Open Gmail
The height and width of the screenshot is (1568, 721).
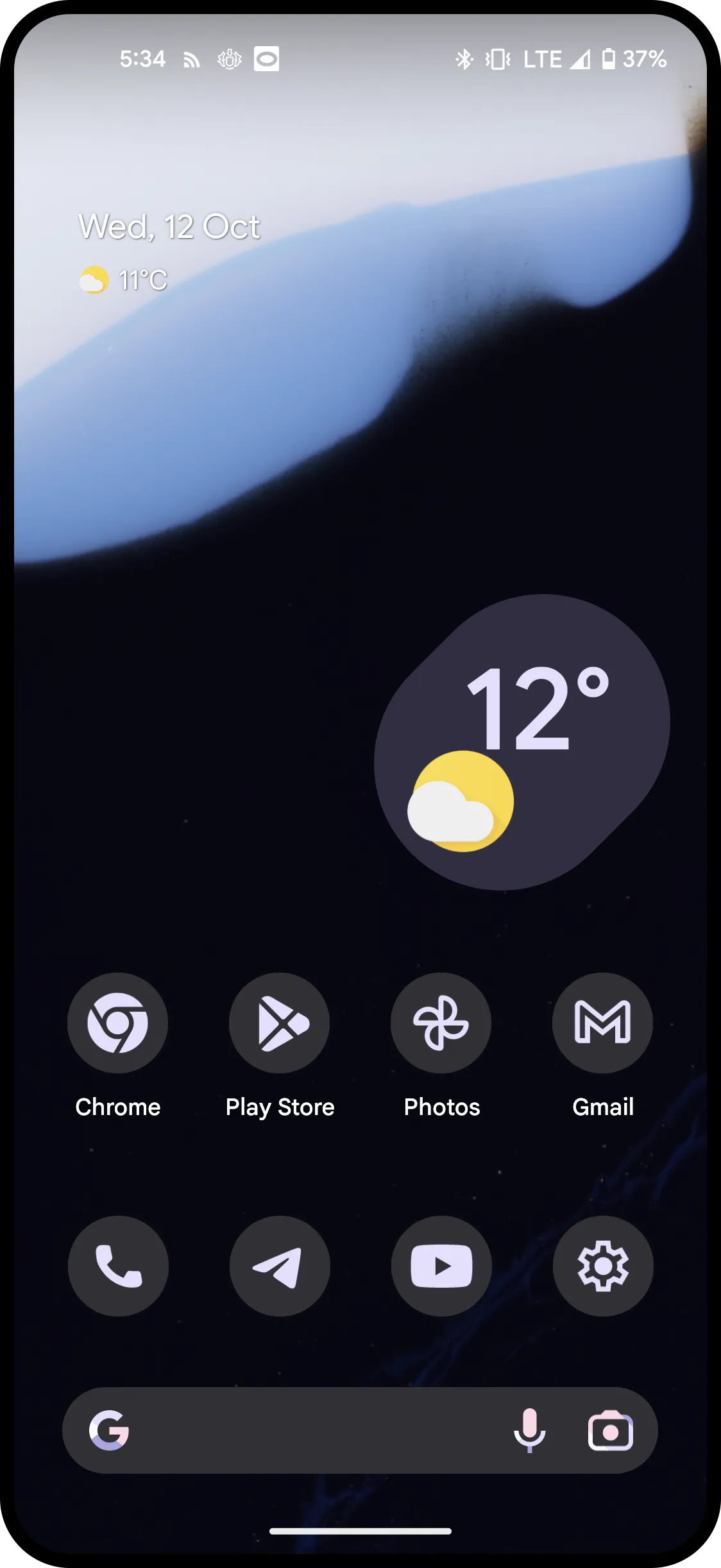pyautogui.click(x=602, y=1023)
